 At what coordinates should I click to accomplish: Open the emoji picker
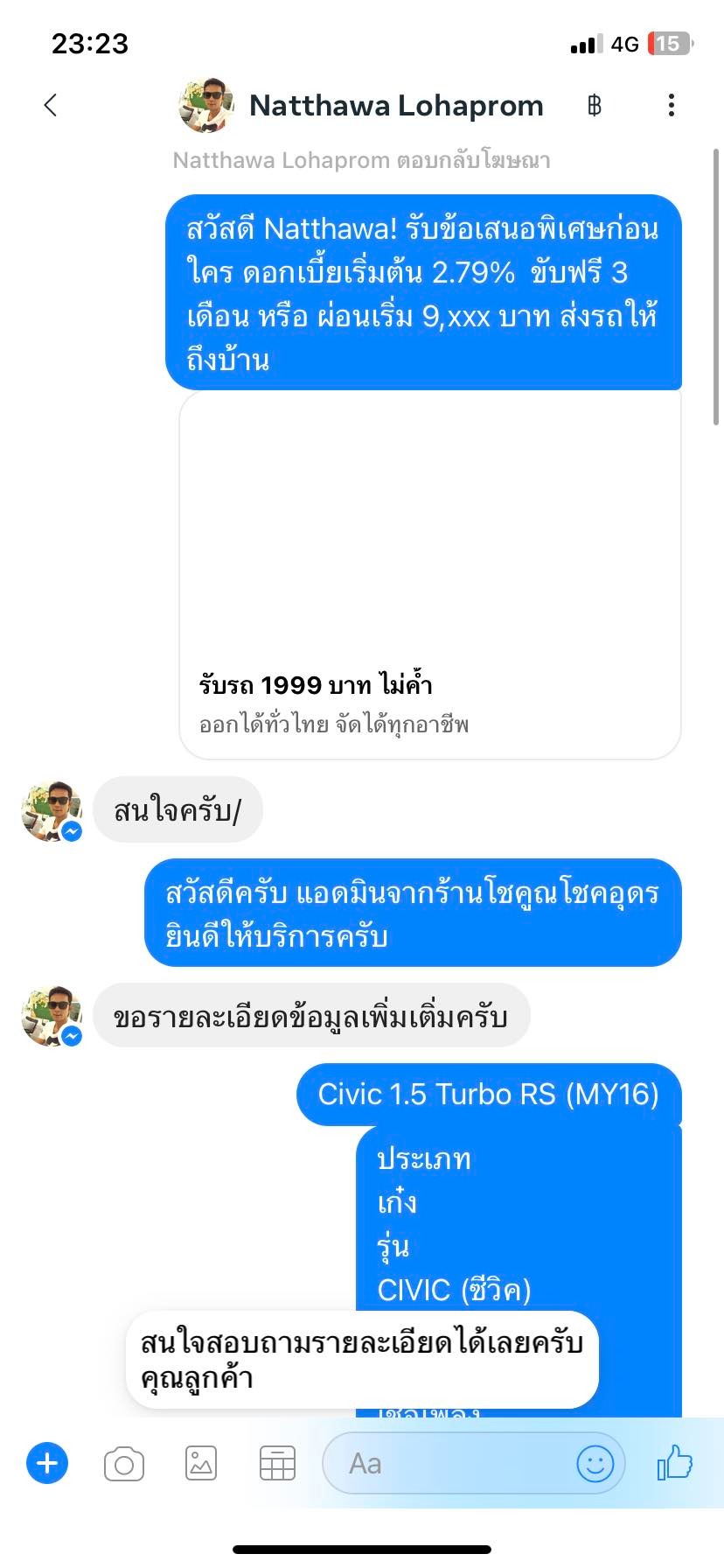[595, 1464]
